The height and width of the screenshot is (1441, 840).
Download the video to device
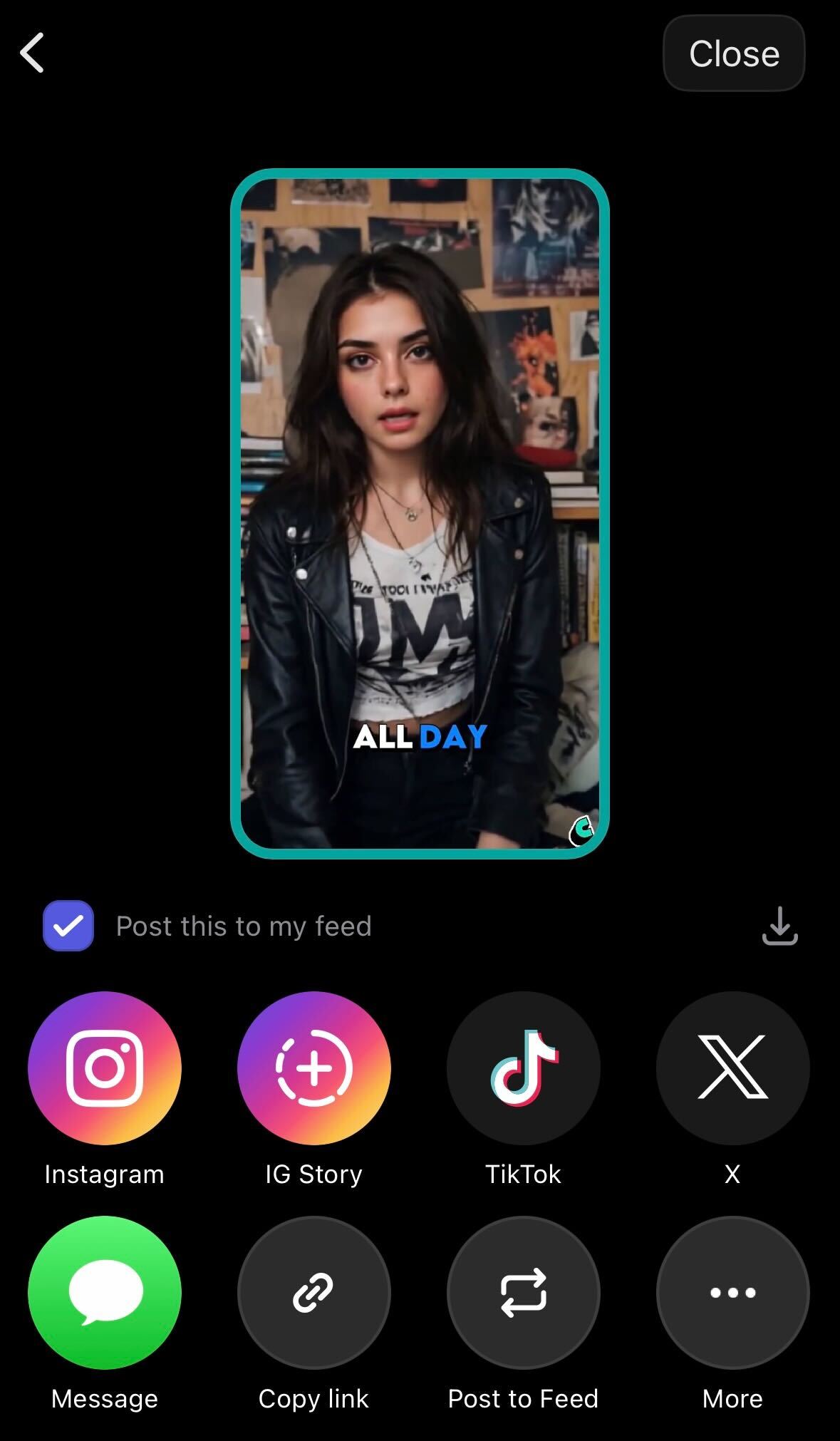[x=779, y=926]
